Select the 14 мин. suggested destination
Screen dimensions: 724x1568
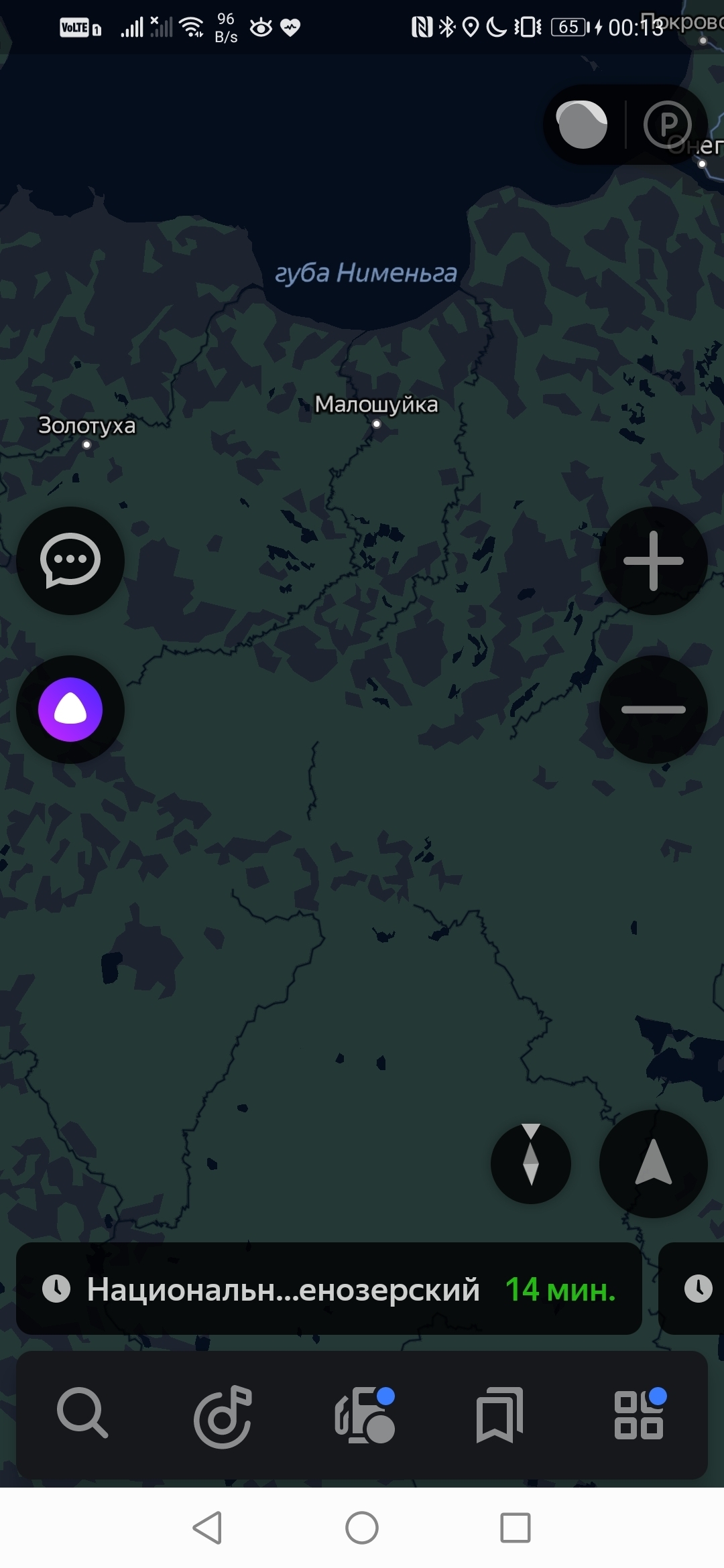pyautogui.click(x=328, y=1289)
